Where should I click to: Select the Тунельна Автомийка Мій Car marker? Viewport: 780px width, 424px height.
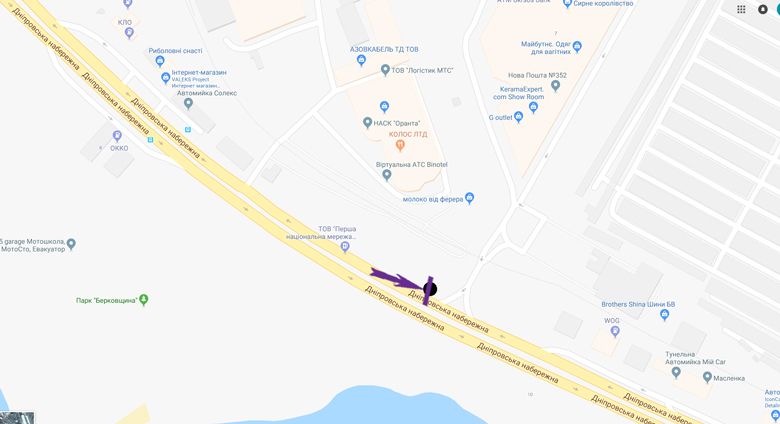[x=676, y=373]
